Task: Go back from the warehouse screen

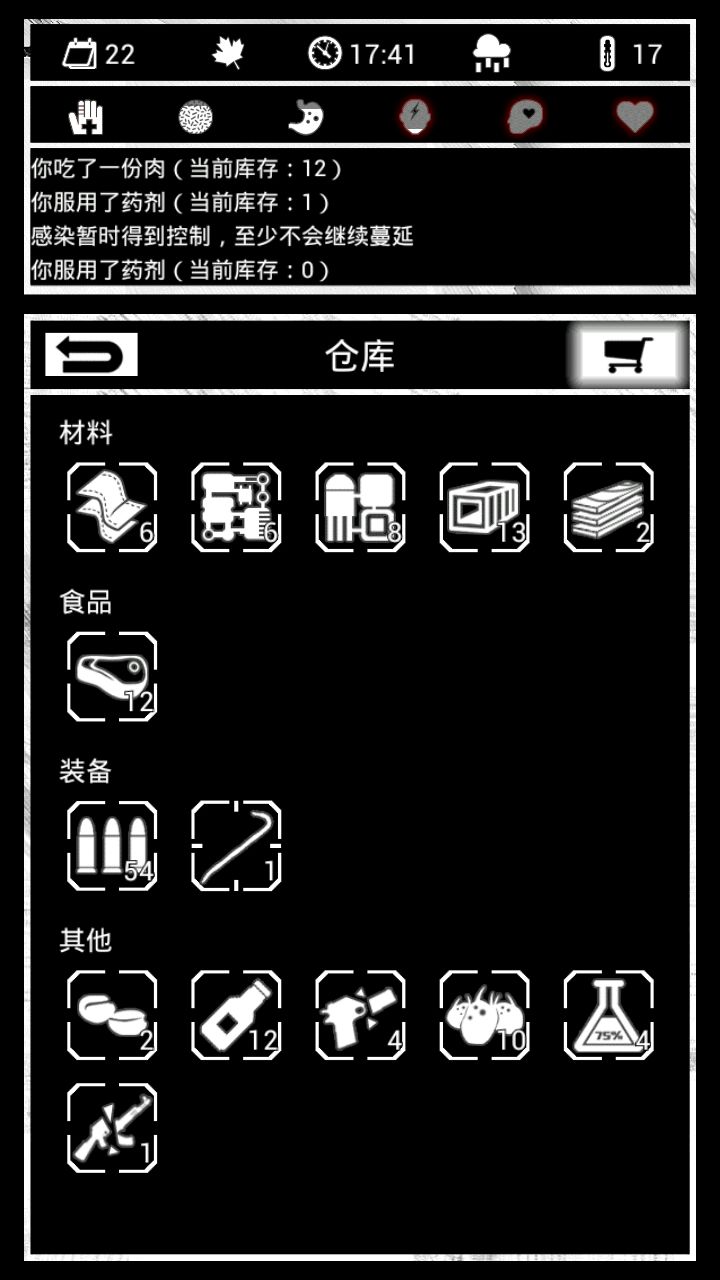Action: click(91, 355)
